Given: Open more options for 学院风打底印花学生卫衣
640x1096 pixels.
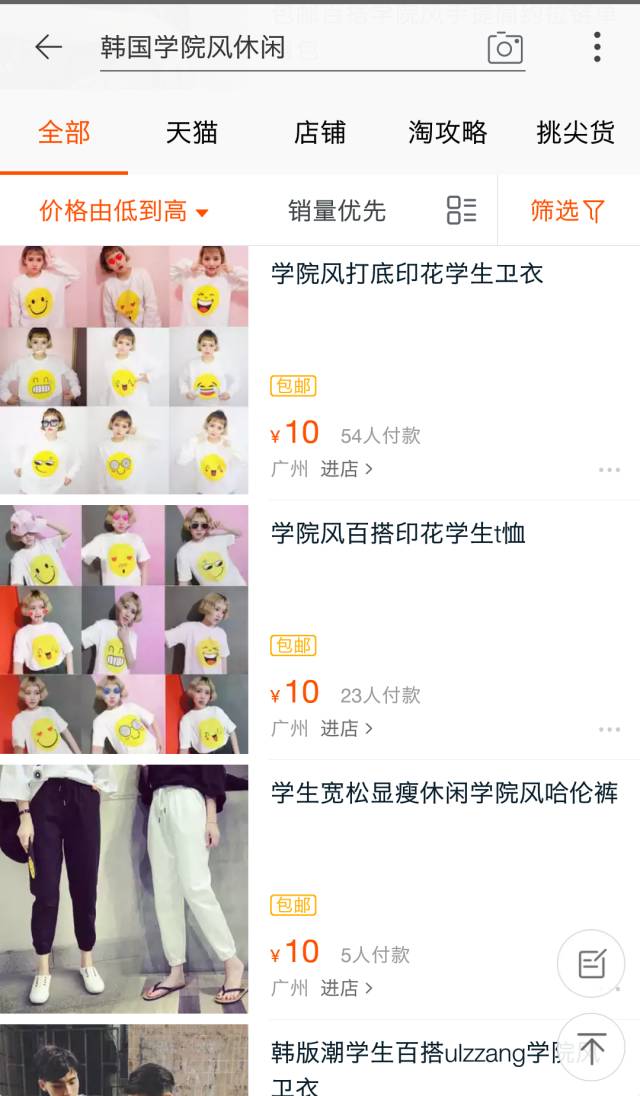Looking at the screenshot, I should [609, 470].
